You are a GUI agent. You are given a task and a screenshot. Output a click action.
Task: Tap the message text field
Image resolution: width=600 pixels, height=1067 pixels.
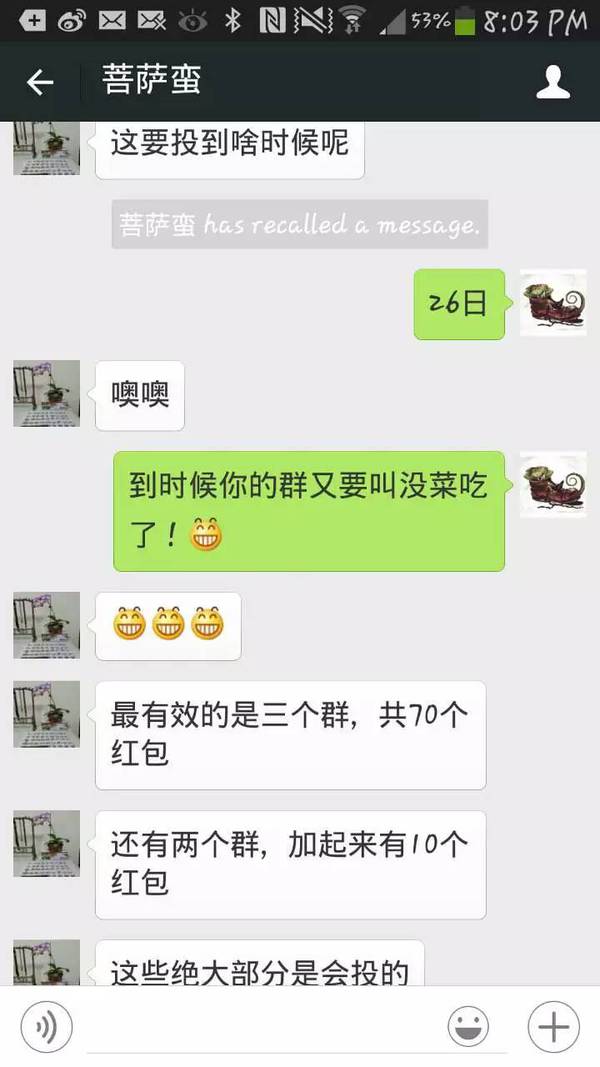pyautogui.click(x=260, y=1028)
